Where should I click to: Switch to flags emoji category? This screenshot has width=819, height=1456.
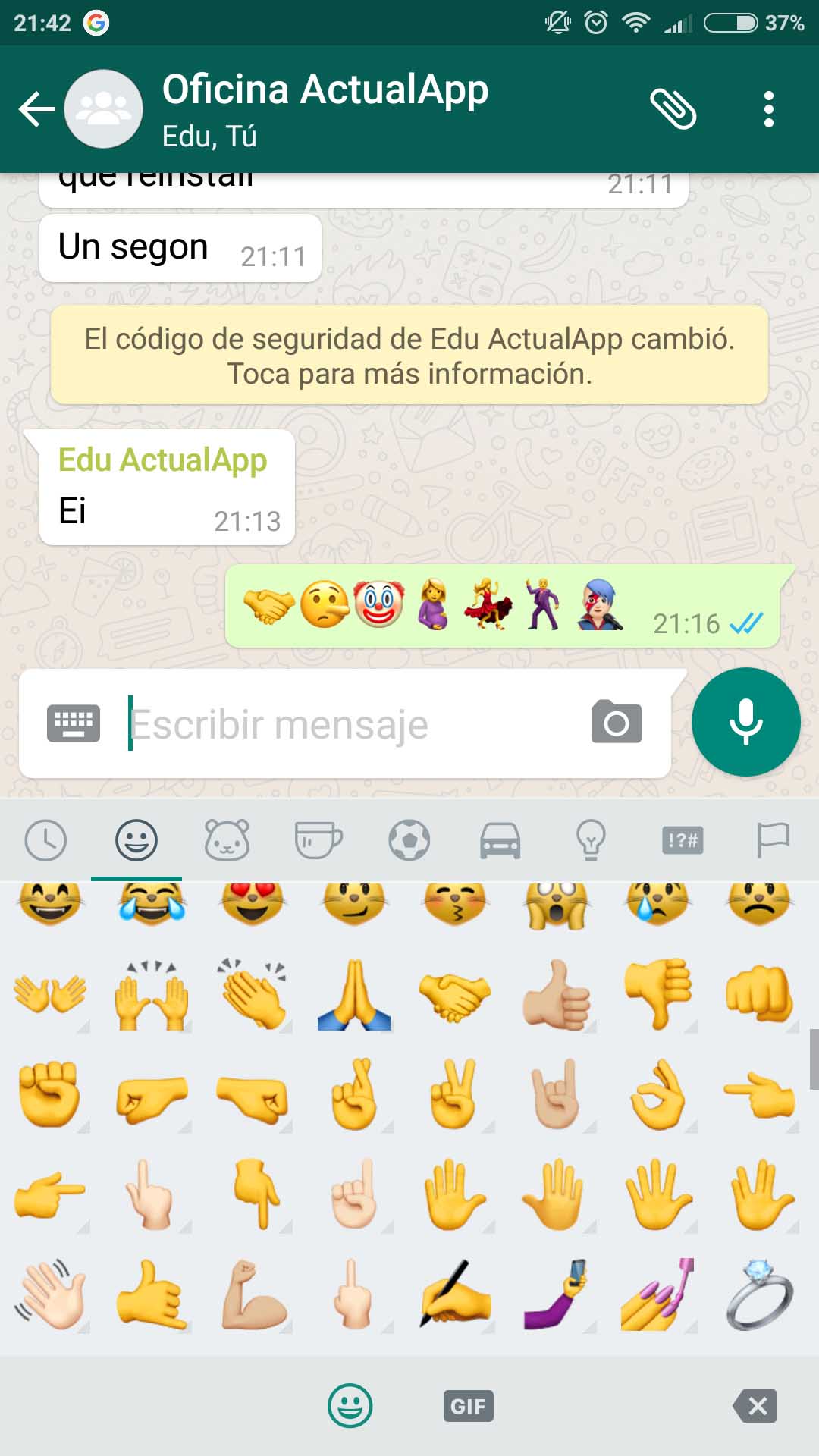pos(773,840)
